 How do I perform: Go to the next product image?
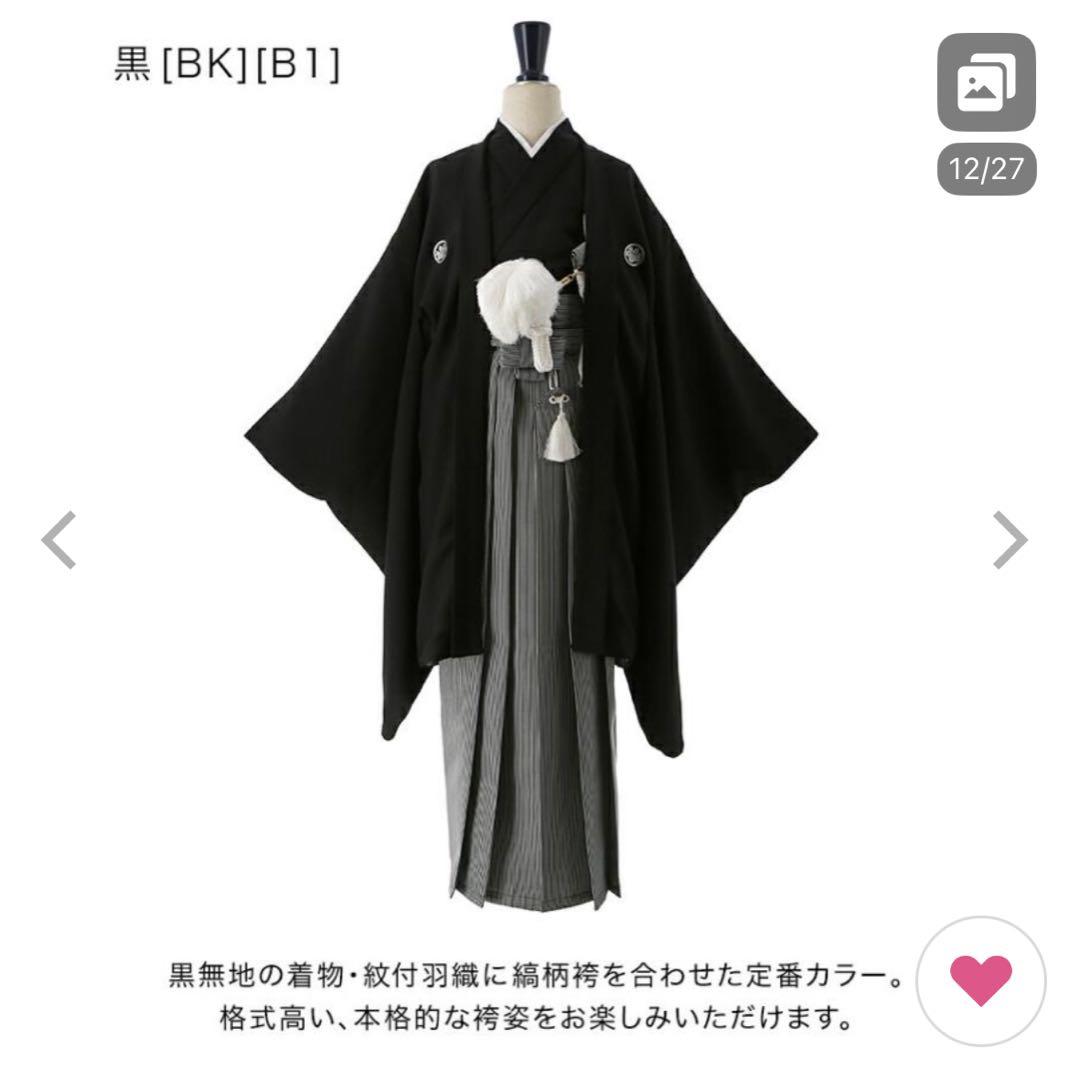(1010, 540)
